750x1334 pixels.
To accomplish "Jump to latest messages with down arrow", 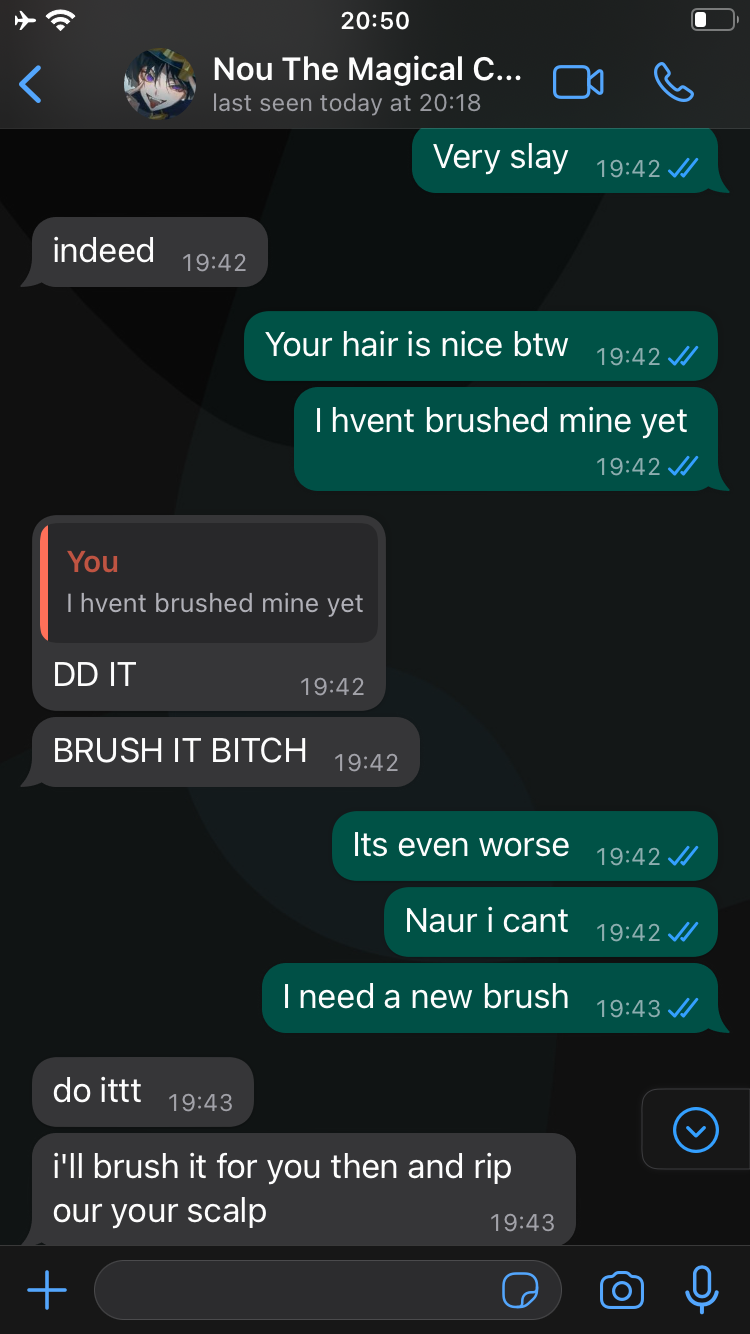I will tap(696, 1130).
